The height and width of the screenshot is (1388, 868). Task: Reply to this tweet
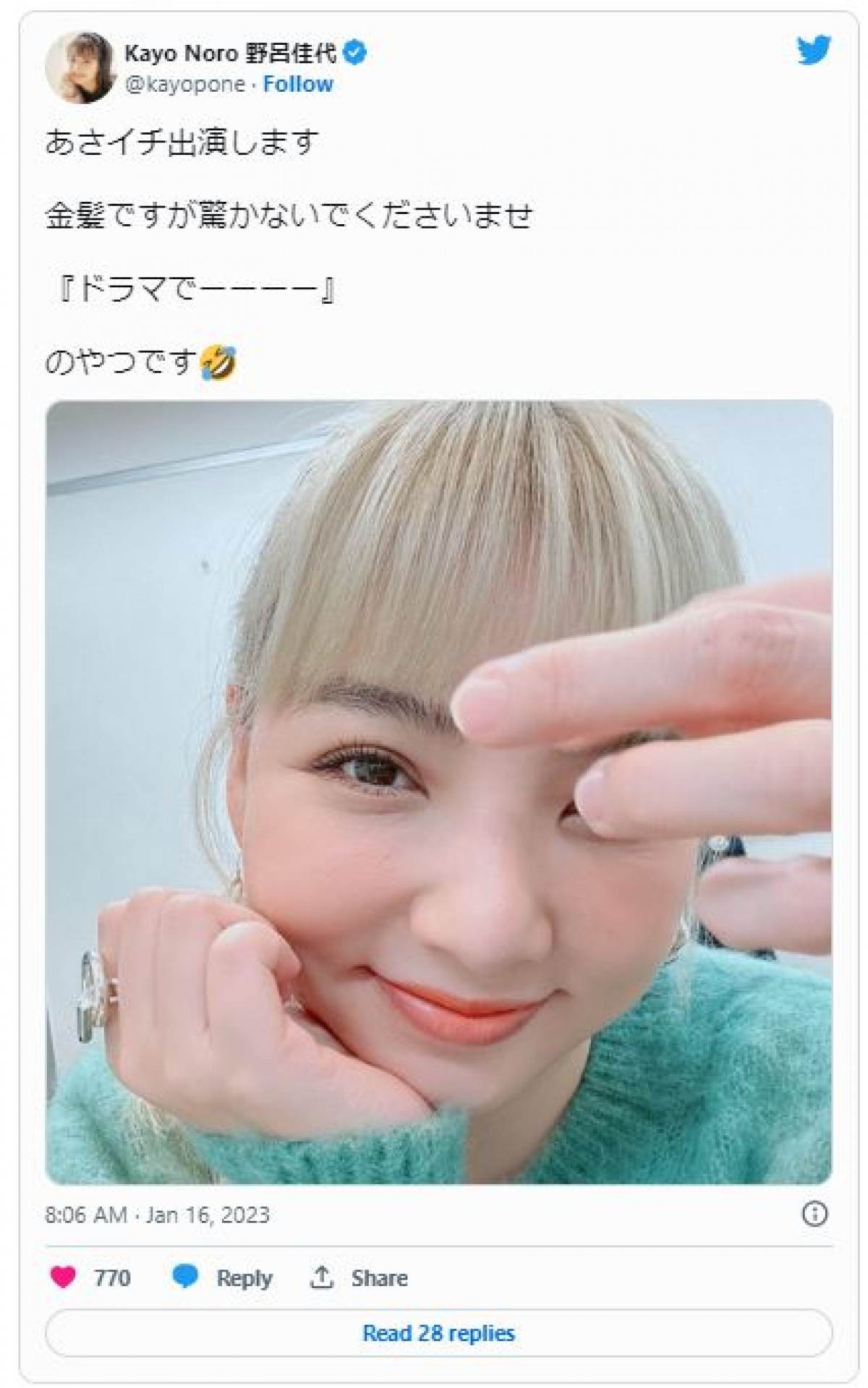(x=223, y=1278)
